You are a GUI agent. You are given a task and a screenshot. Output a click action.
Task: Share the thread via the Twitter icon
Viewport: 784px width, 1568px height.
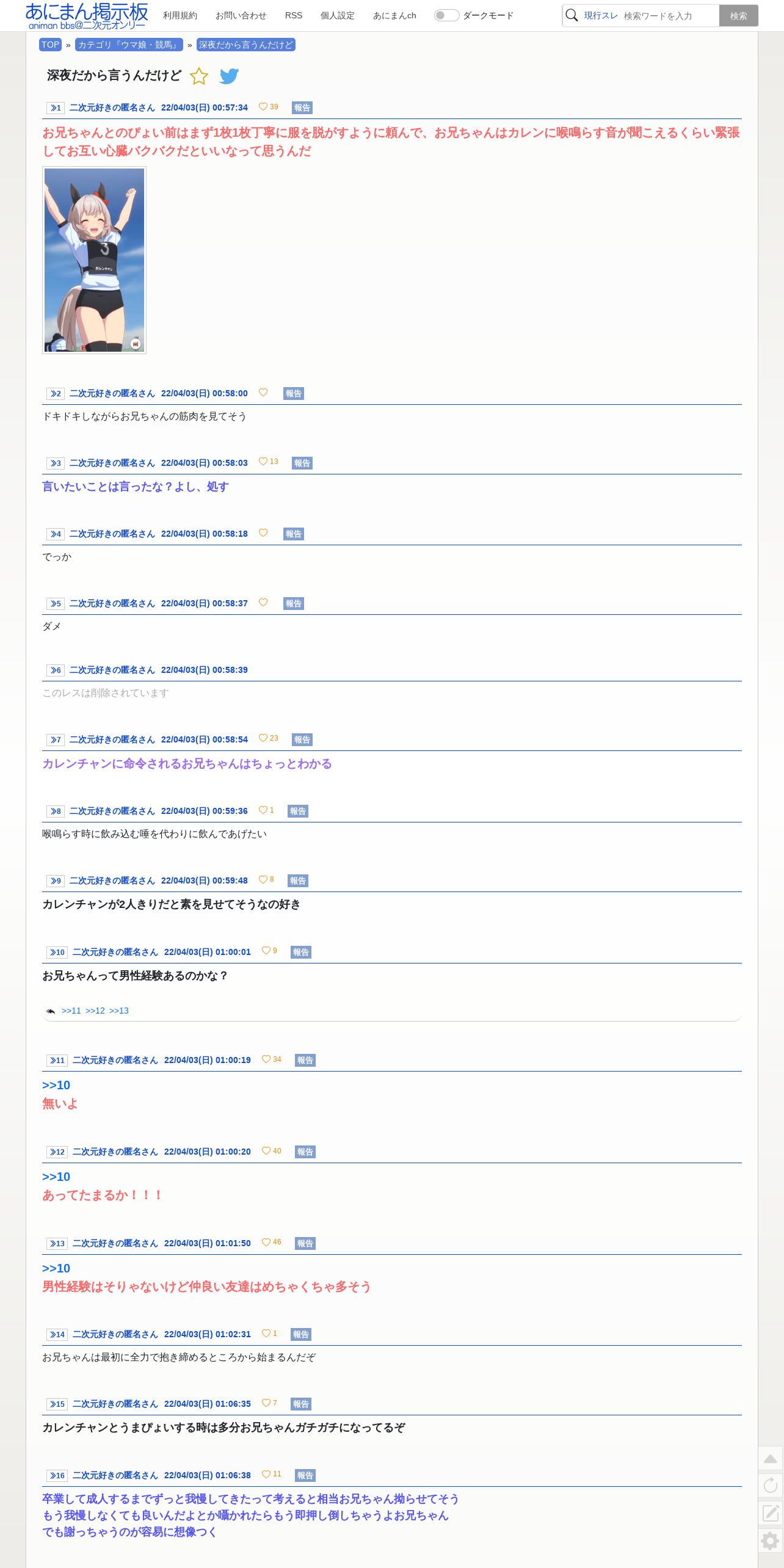coord(229,76)
